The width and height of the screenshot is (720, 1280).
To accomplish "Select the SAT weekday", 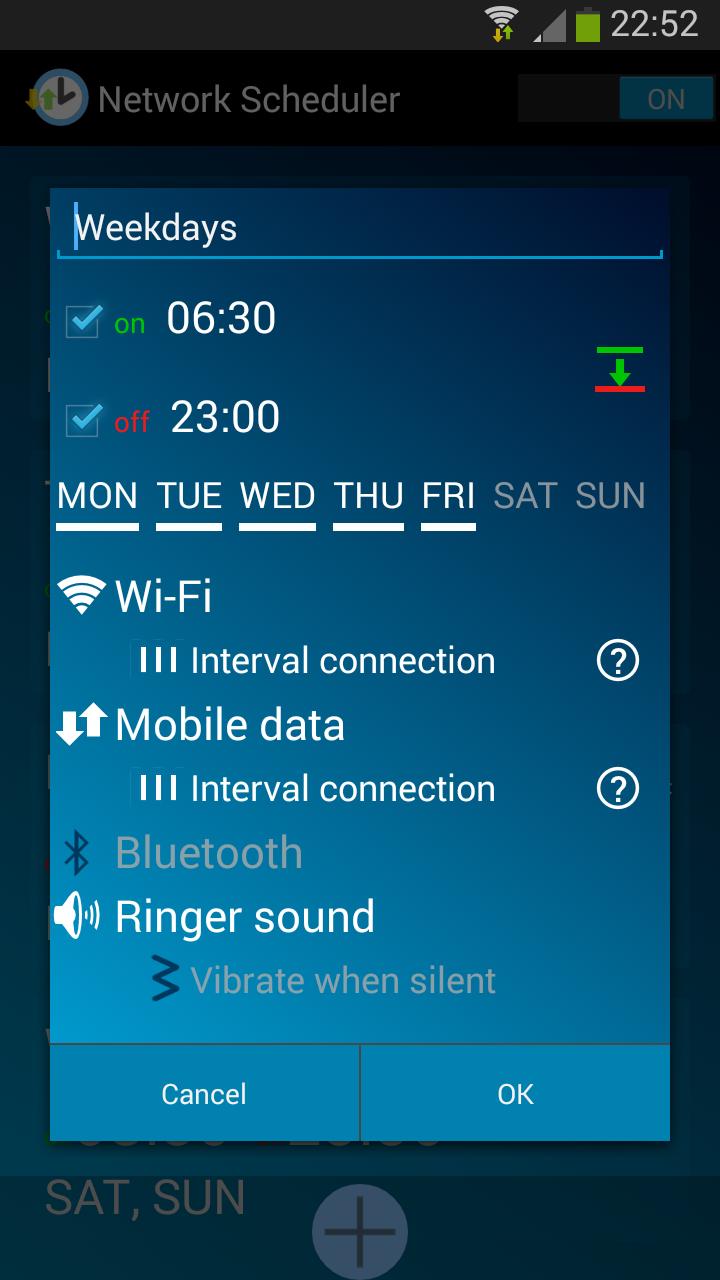I will [525, 495].
